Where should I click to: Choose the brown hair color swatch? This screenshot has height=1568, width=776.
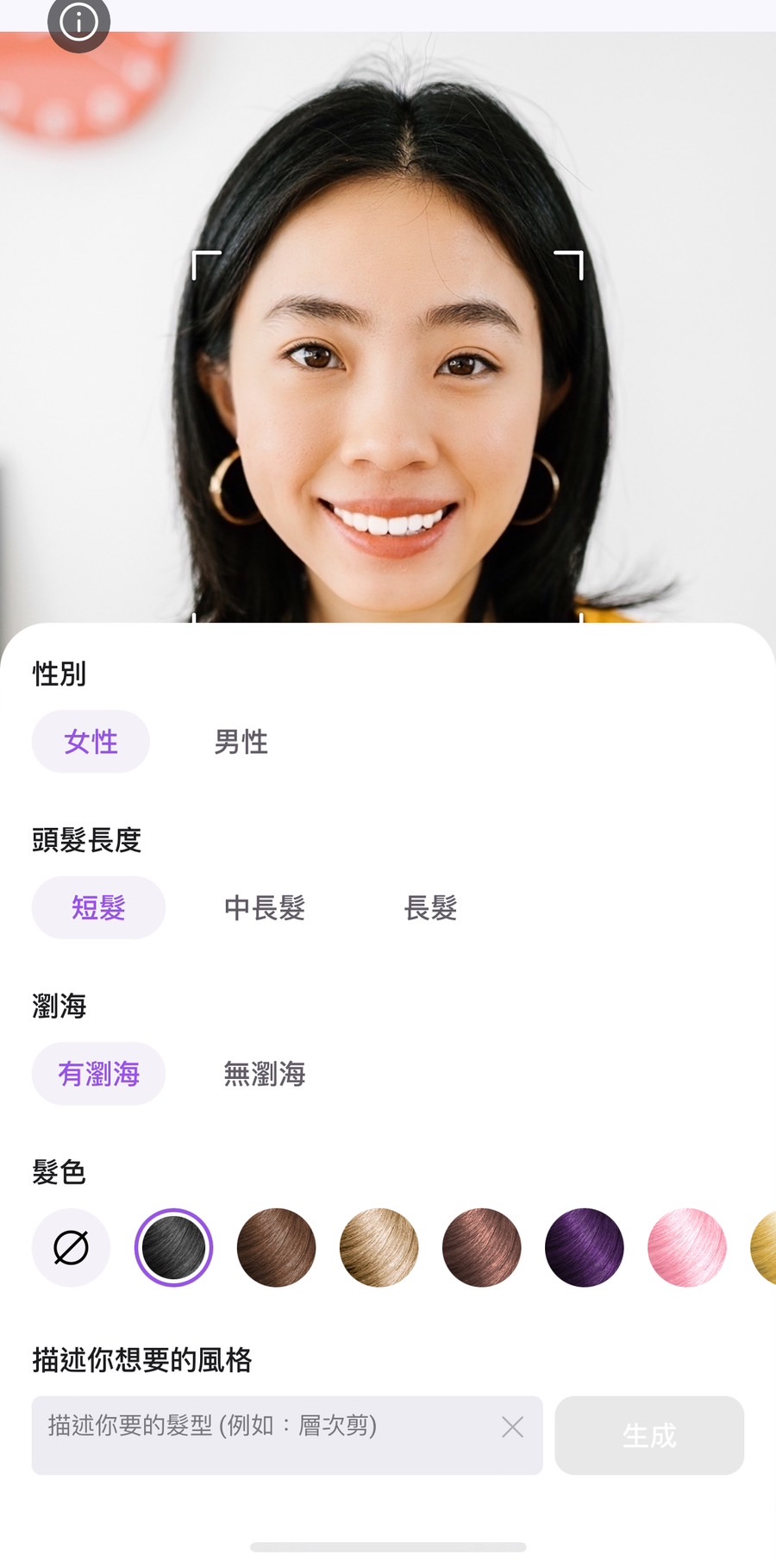click(x=275, y=1247)
